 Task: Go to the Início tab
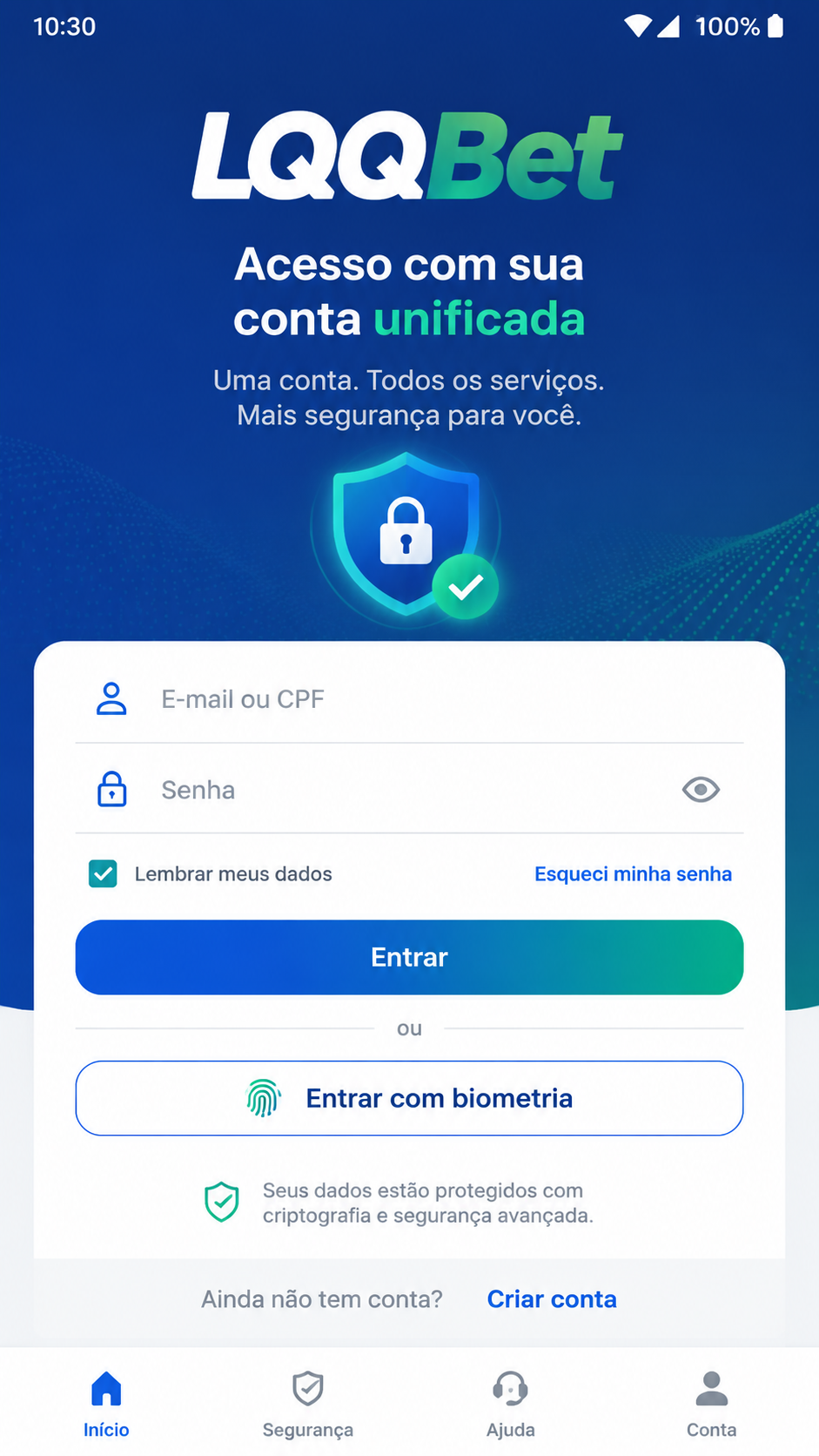(x=106, y=1404)
